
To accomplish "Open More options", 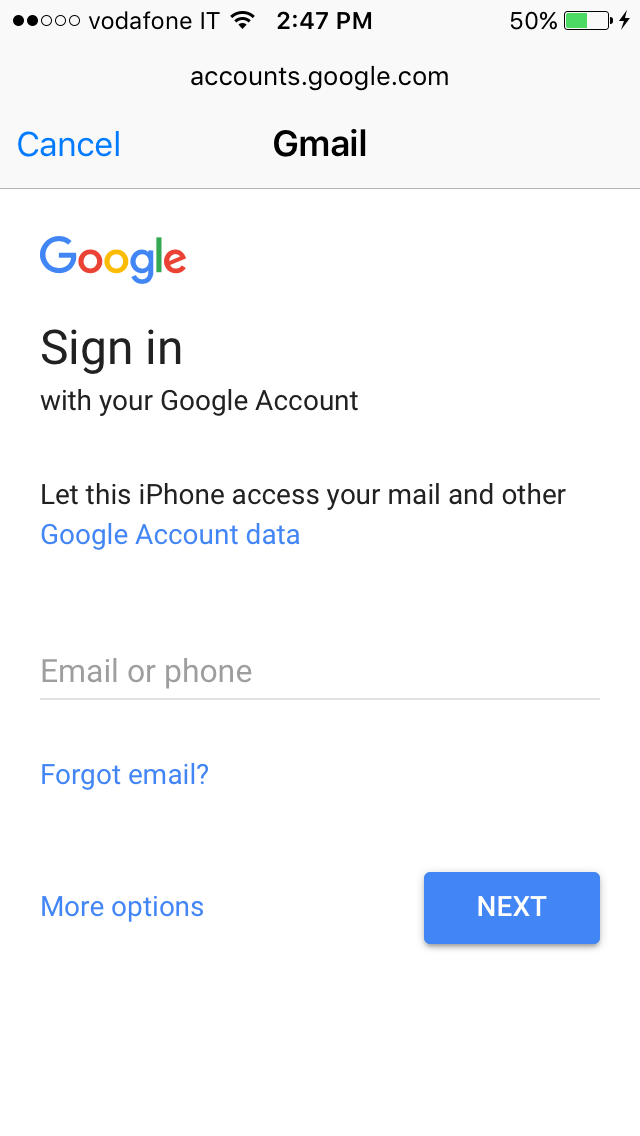I will pos(122,906).
